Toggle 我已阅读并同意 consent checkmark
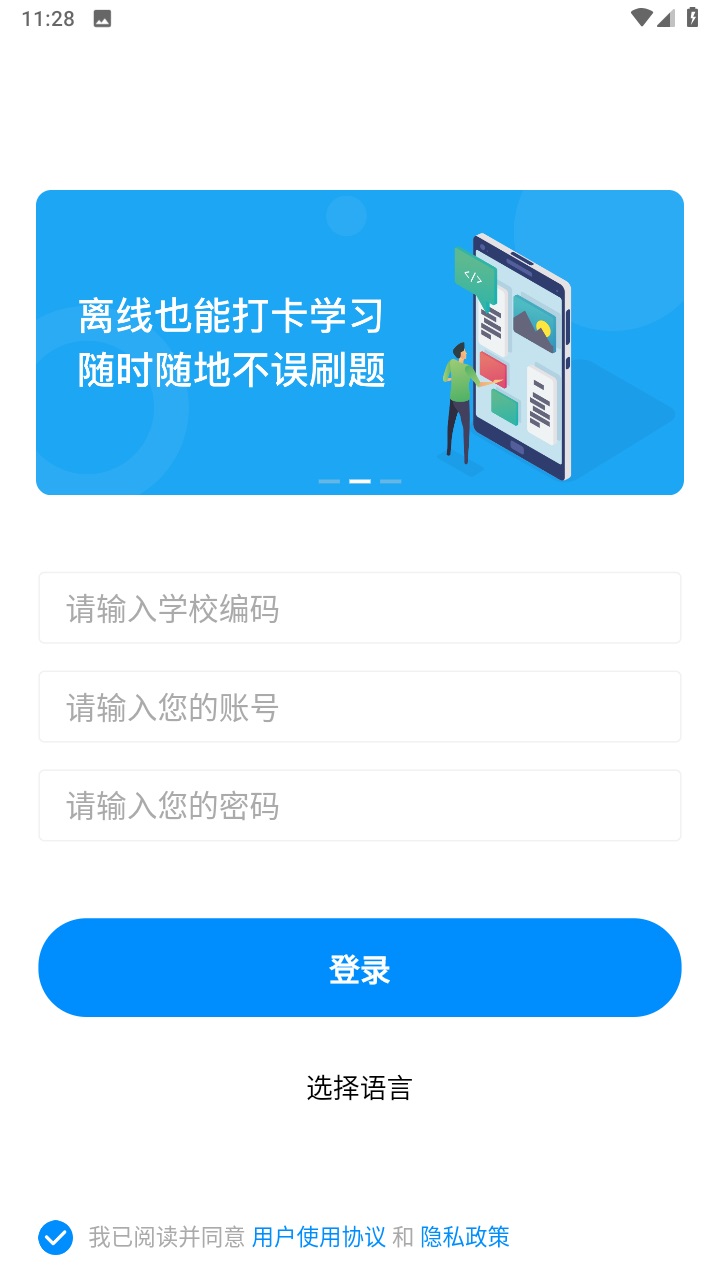Screen dimensions: 720x1280 (55, 1237)
